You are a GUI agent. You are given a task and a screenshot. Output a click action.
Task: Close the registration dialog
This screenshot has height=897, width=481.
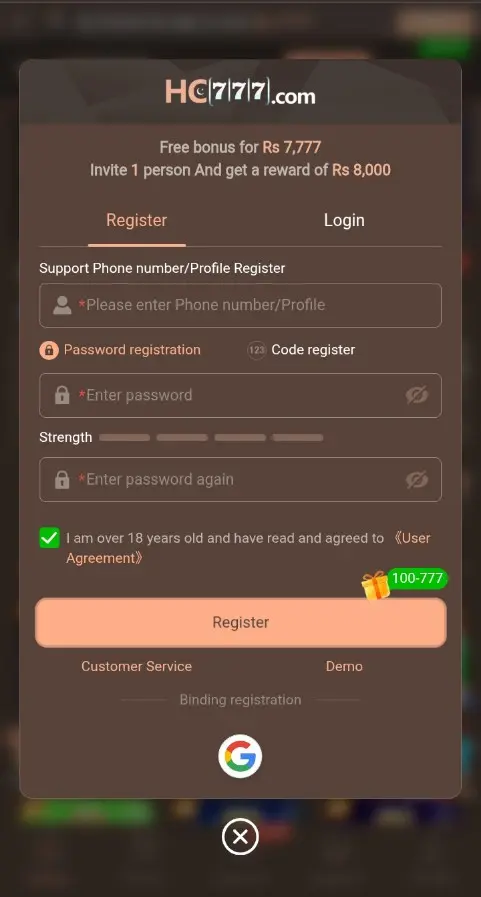point(240,837)
